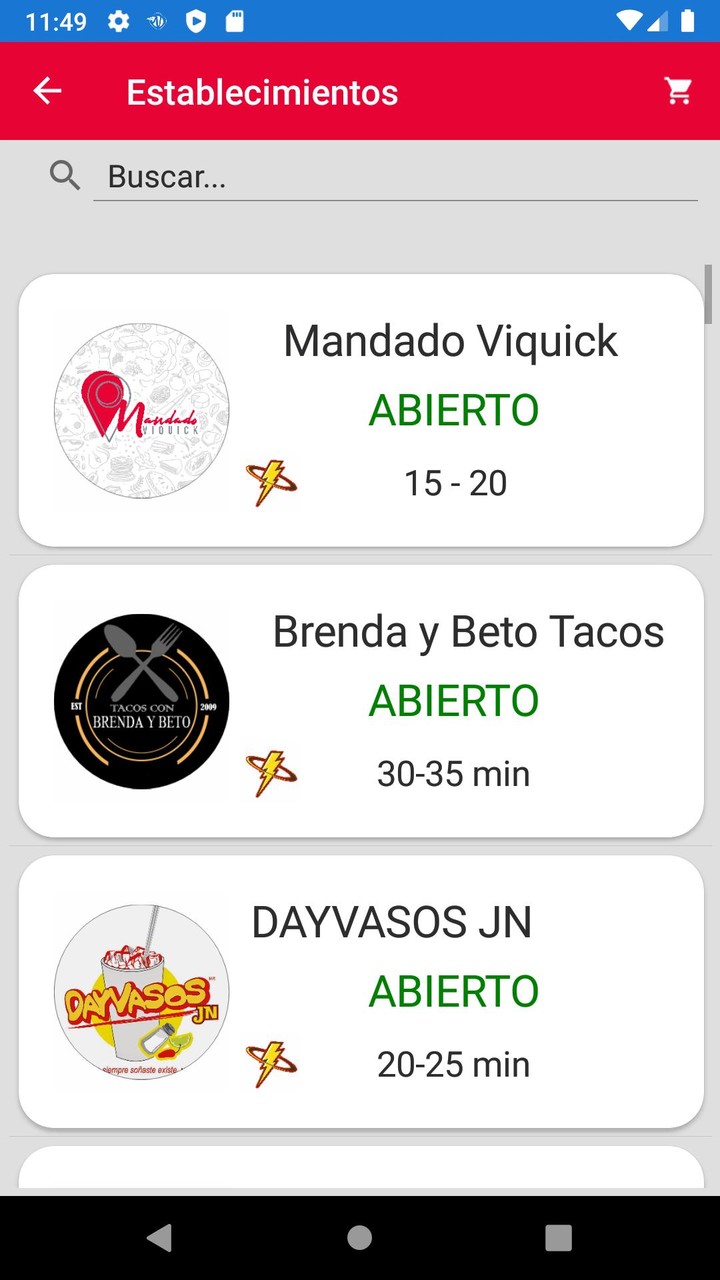Open the shopping cart

click(678, 91)
